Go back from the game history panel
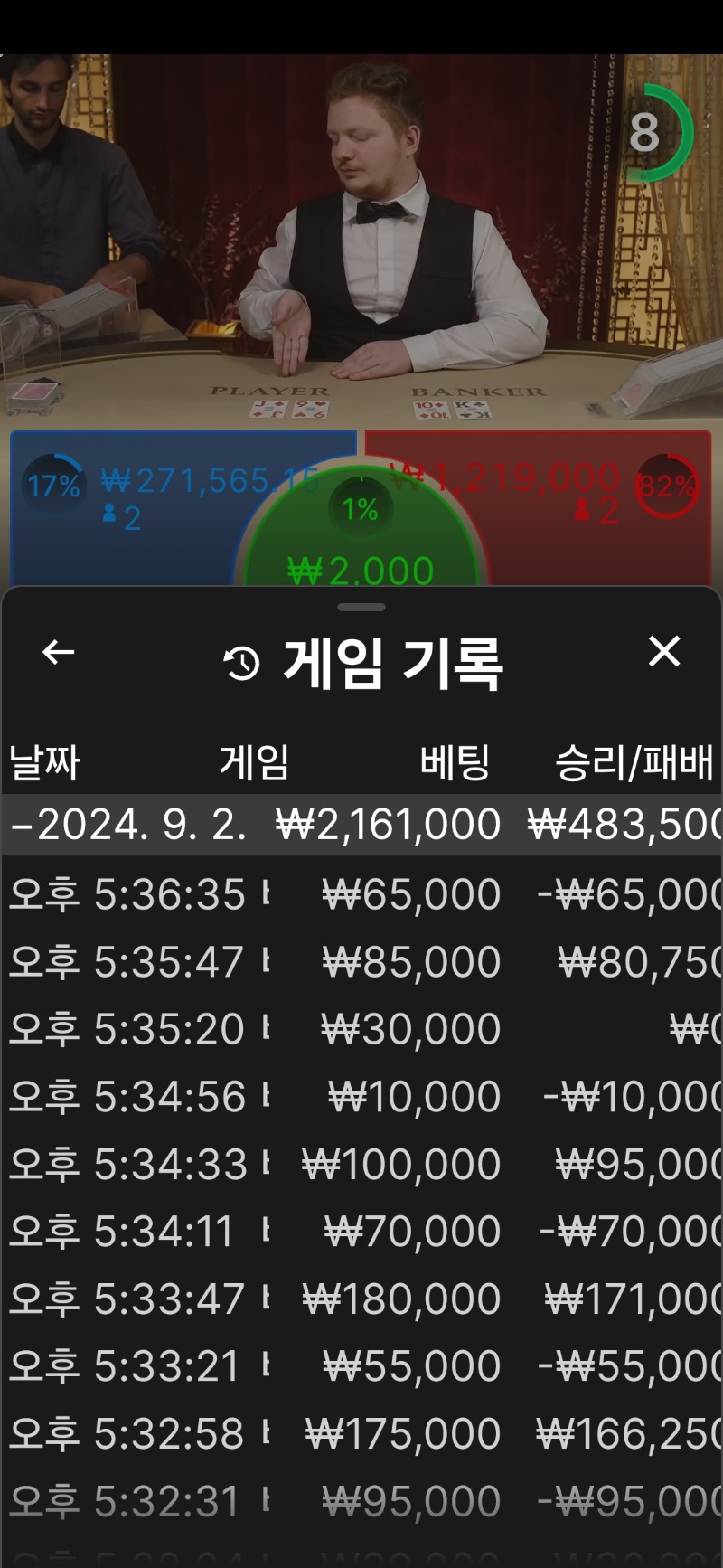The image size is (723, 1568). point(59,652)
